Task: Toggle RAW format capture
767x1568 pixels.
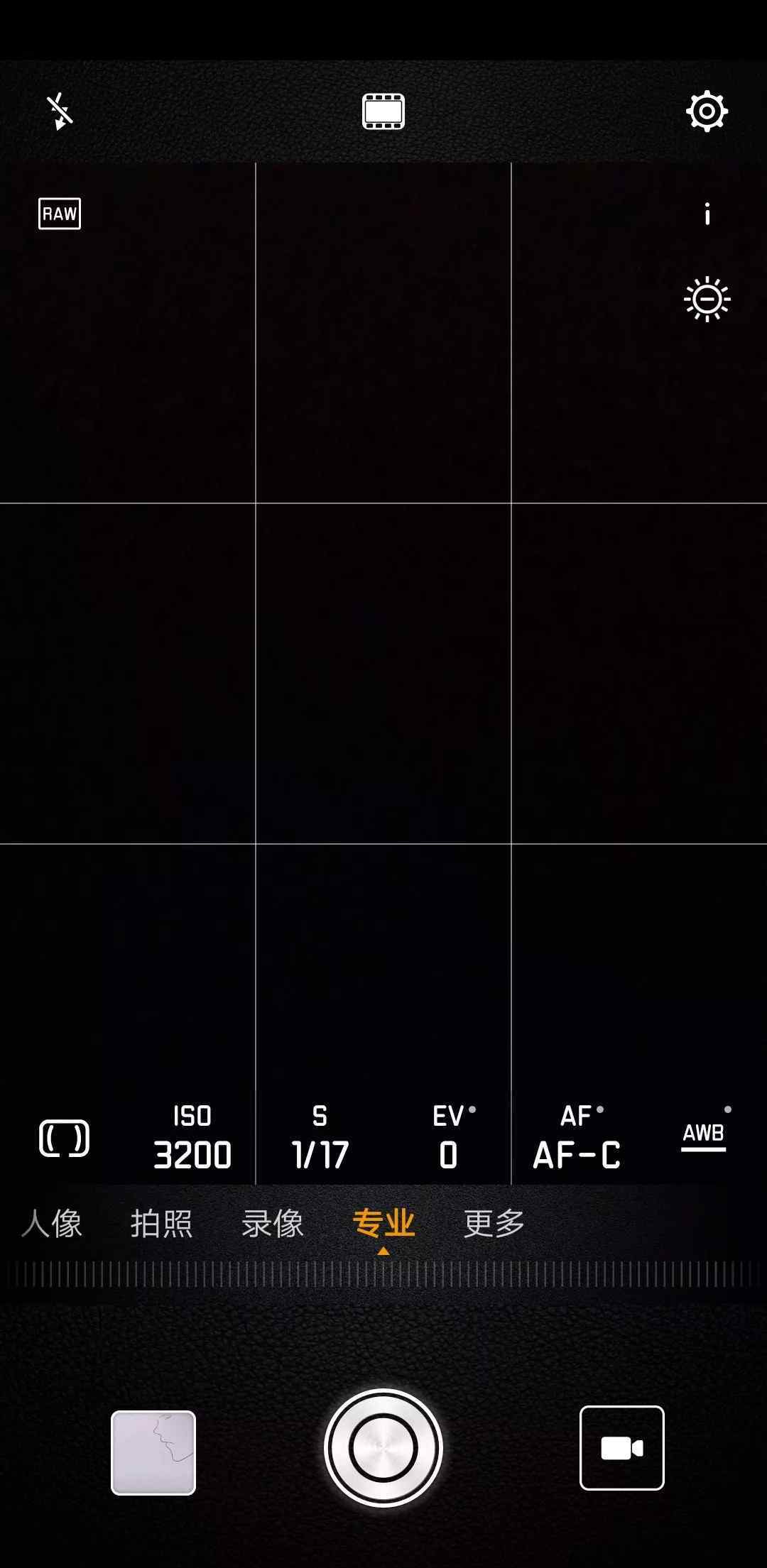Action: [x=60, y=214]
